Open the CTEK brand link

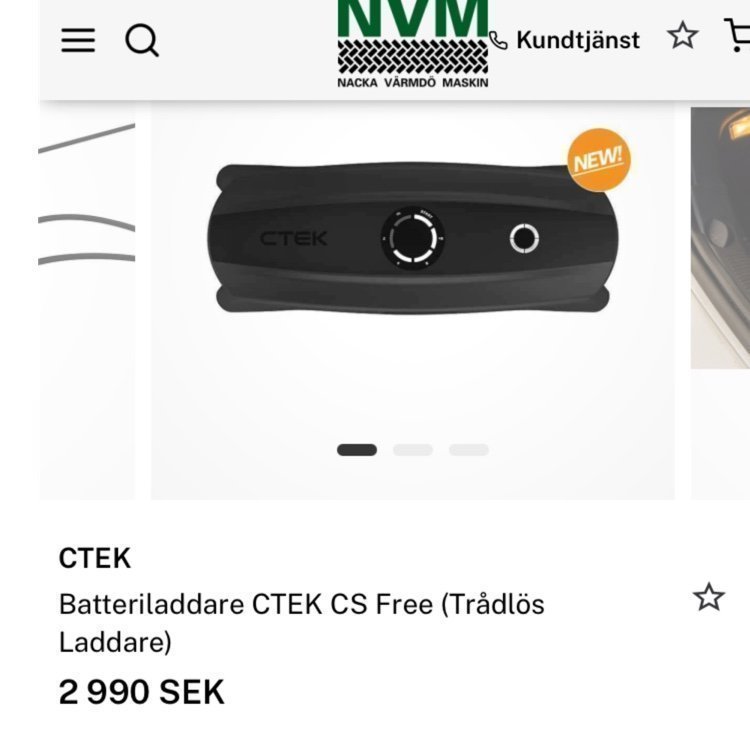pyautogui.click(x=95, y=558)
